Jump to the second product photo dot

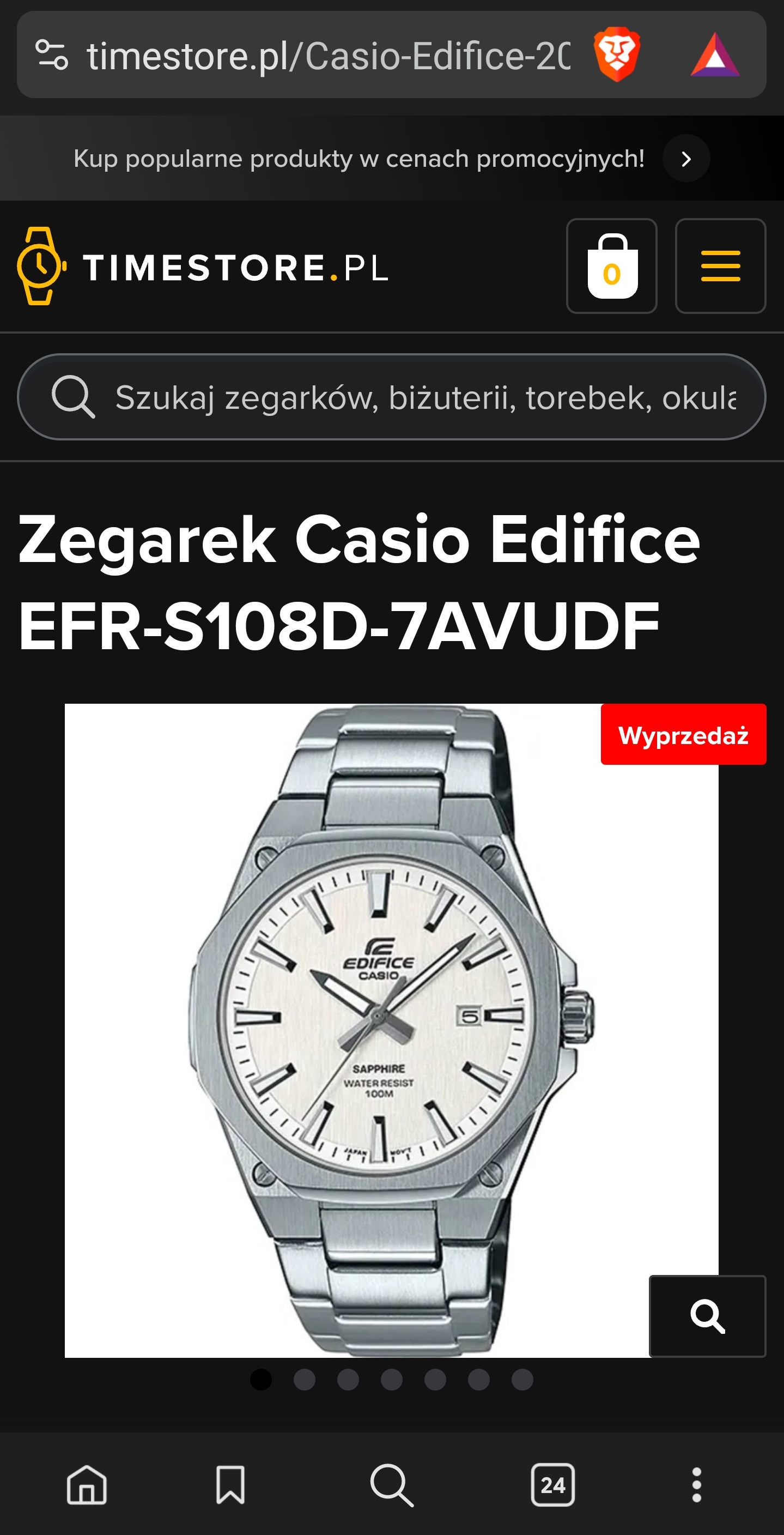(x=305, y=1380)
